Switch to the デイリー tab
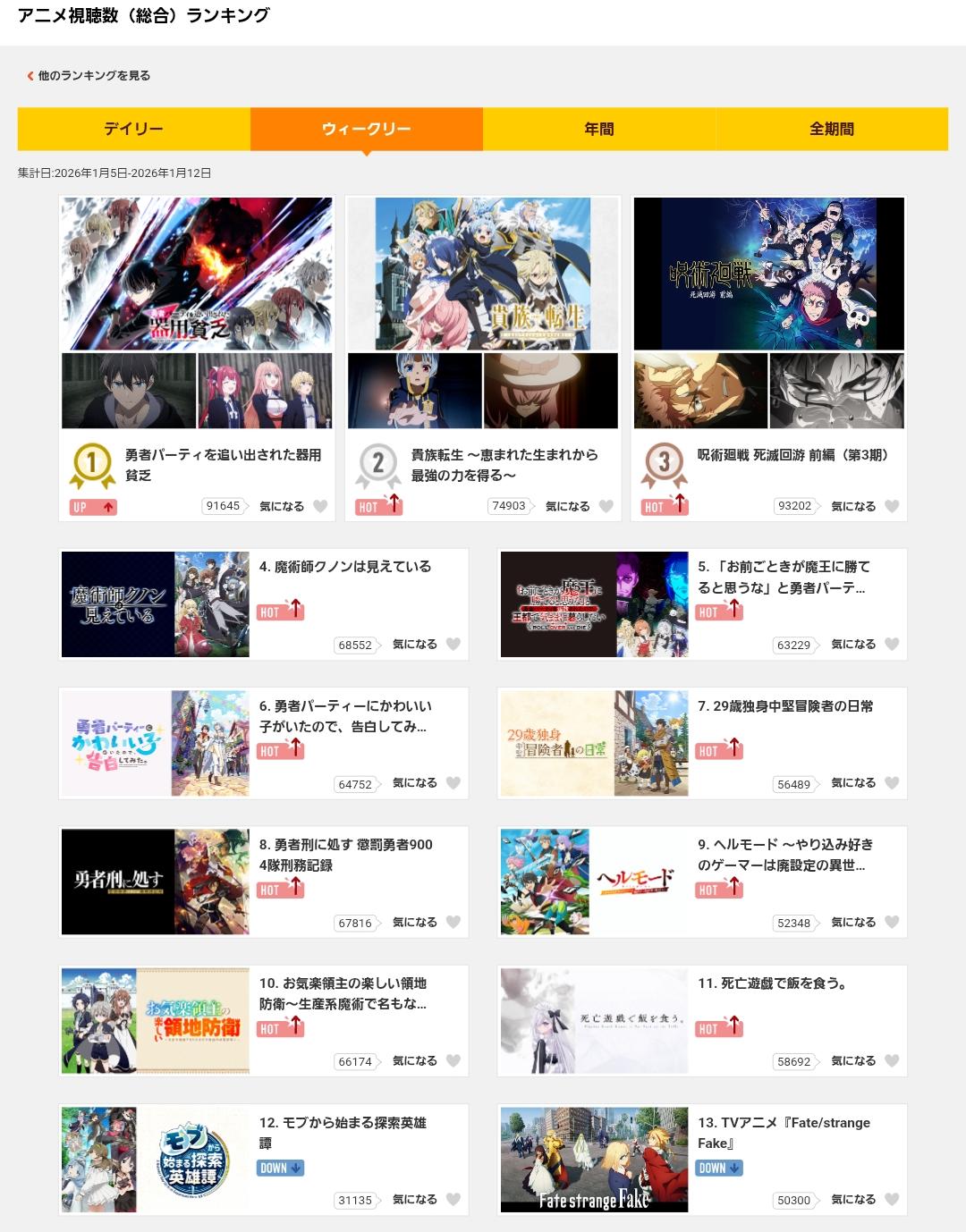This screenshot has width=966, height=1232. pos(133,129)
